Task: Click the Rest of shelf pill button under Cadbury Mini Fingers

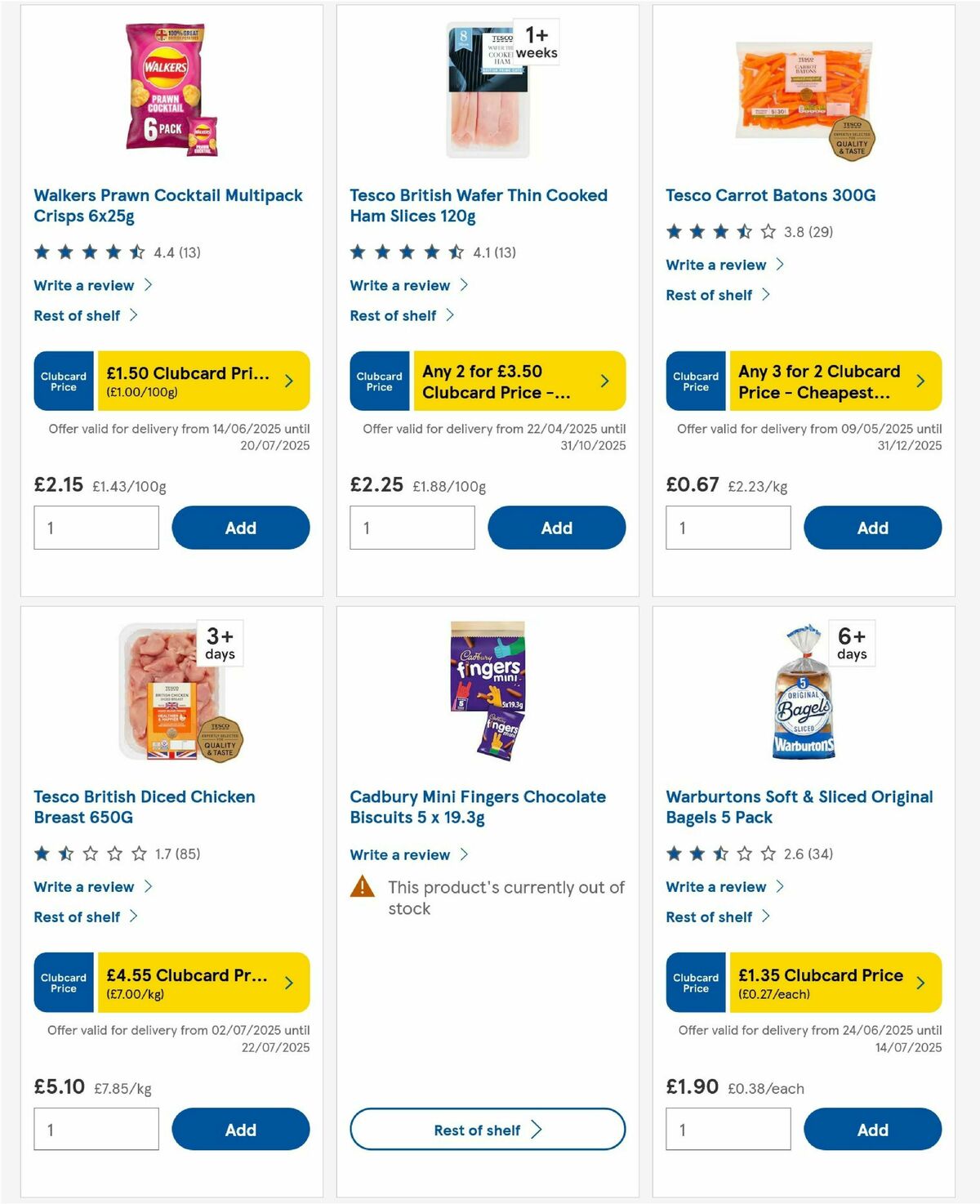Action: 487,1130
